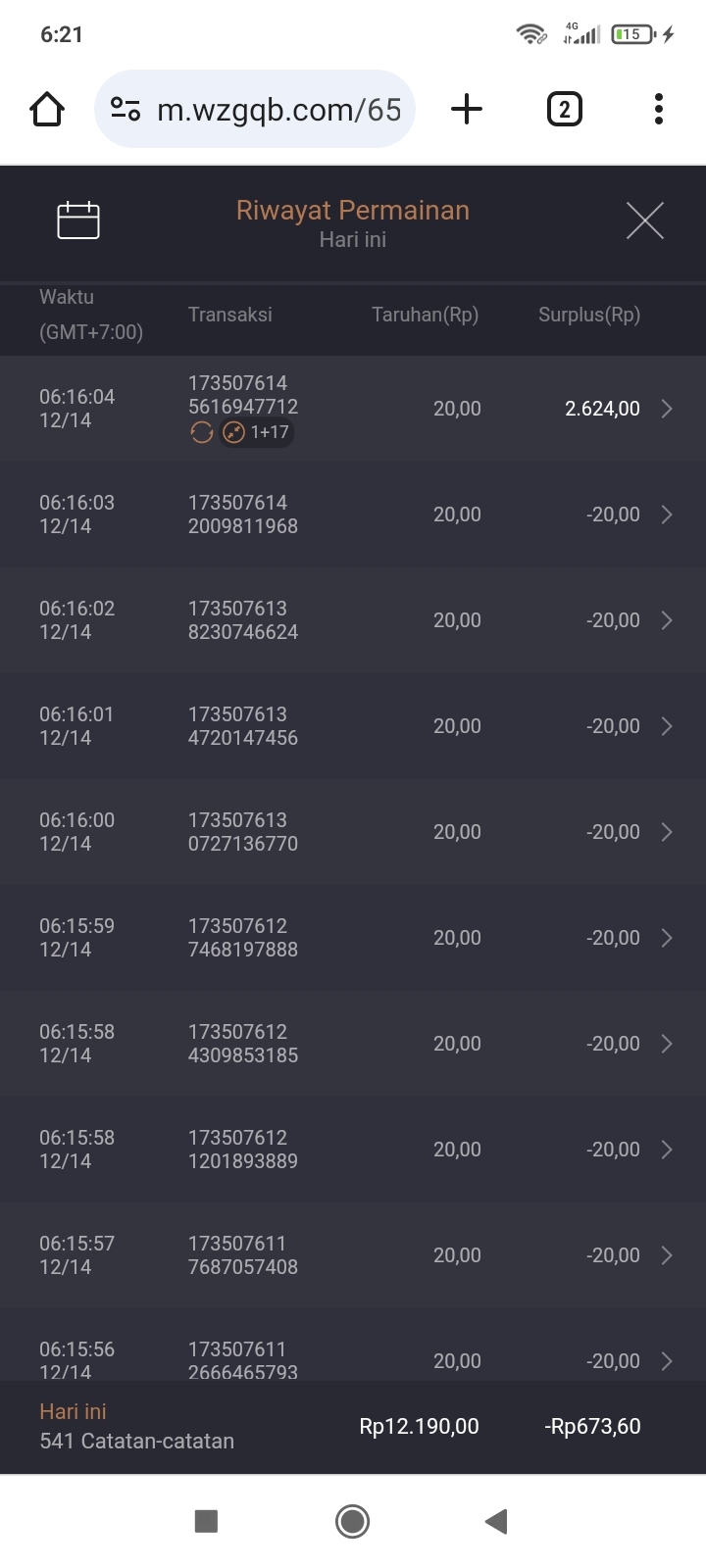Viewport: 706px width, 1568px height.
Task: Open a new browser tab
Action: (x=467, y=109)
